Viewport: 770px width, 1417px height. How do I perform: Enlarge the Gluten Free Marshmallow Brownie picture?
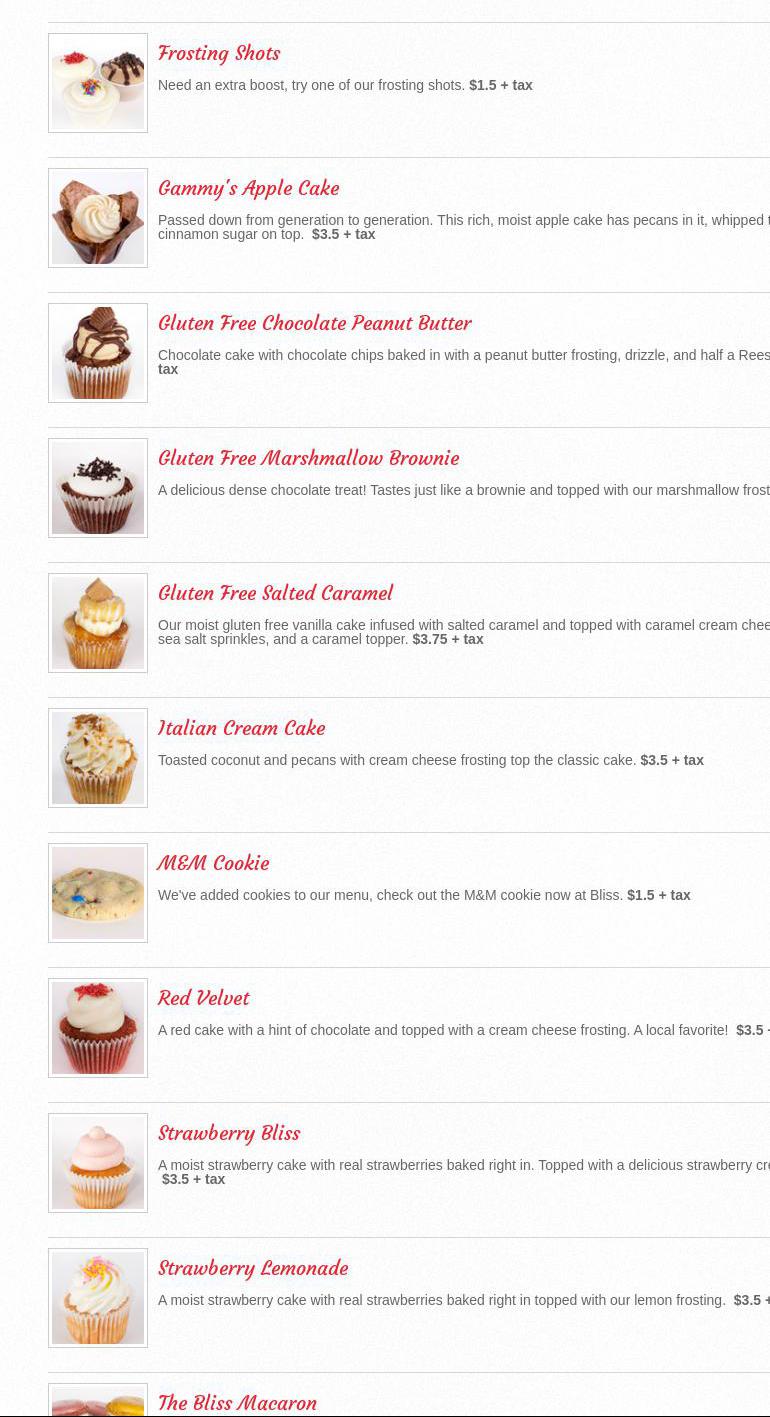click(98, 488)
